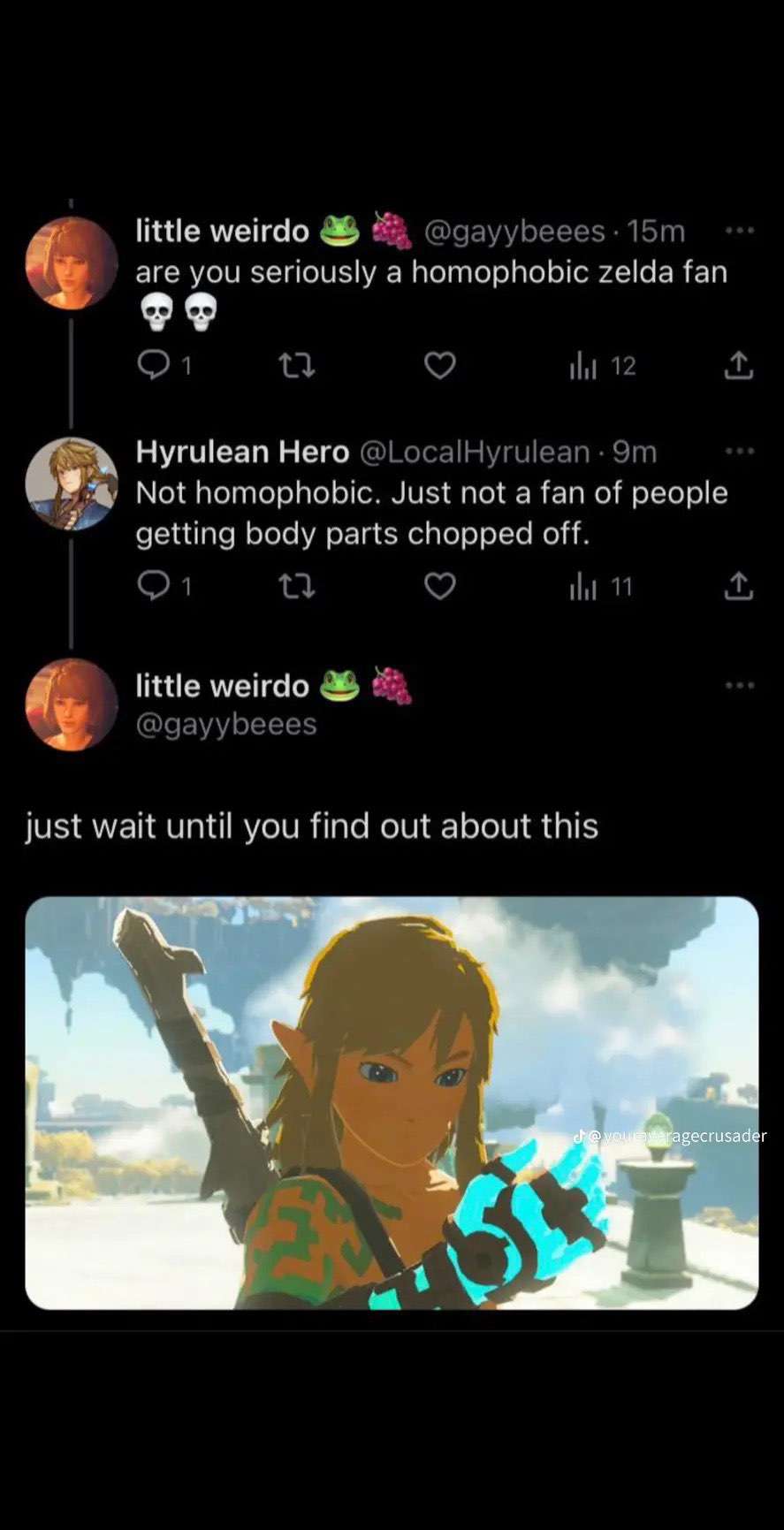Open Hyrulean Hero's profile picture
784x1530 pixels.
pyautogui.click(x=72, y=483)
